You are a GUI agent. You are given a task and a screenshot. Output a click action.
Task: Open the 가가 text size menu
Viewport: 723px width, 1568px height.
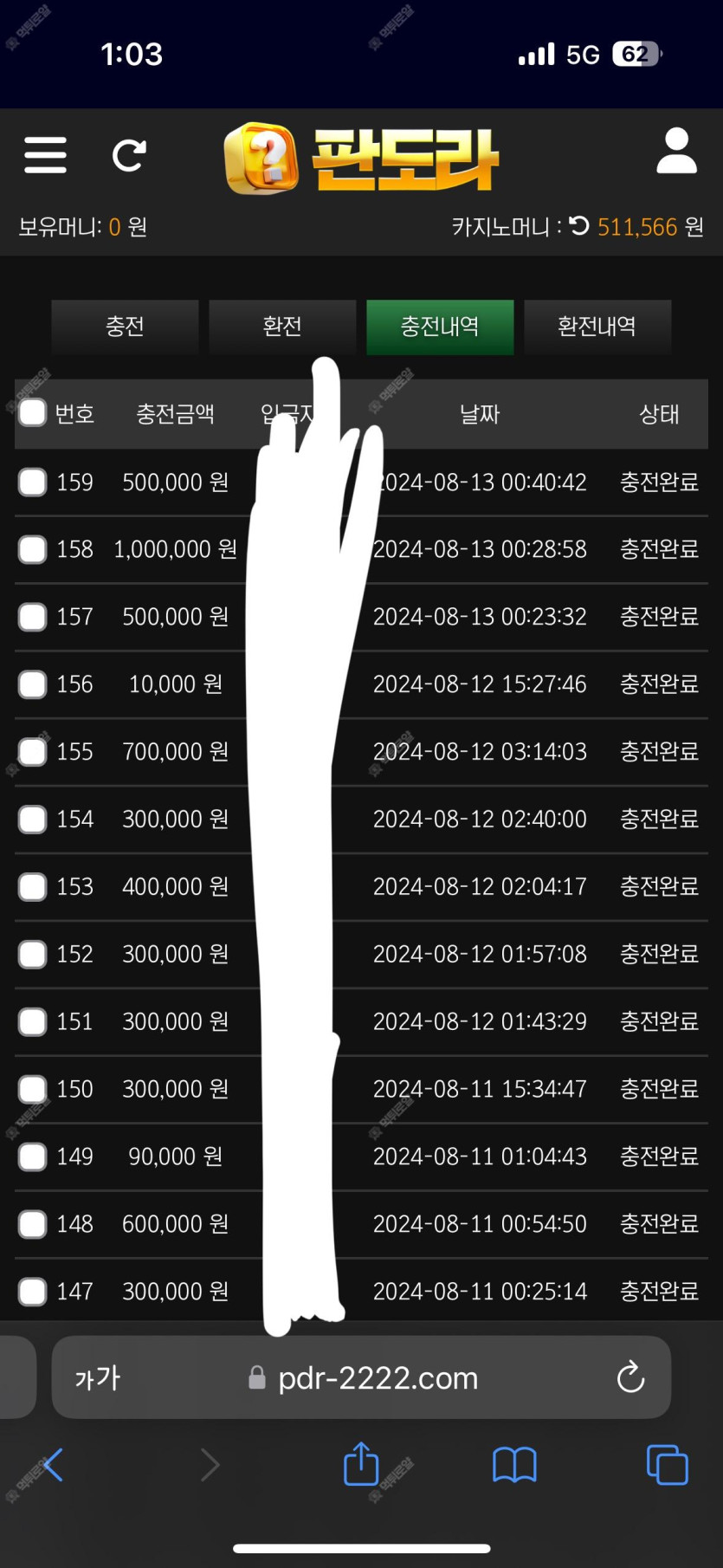[98, 1377]
